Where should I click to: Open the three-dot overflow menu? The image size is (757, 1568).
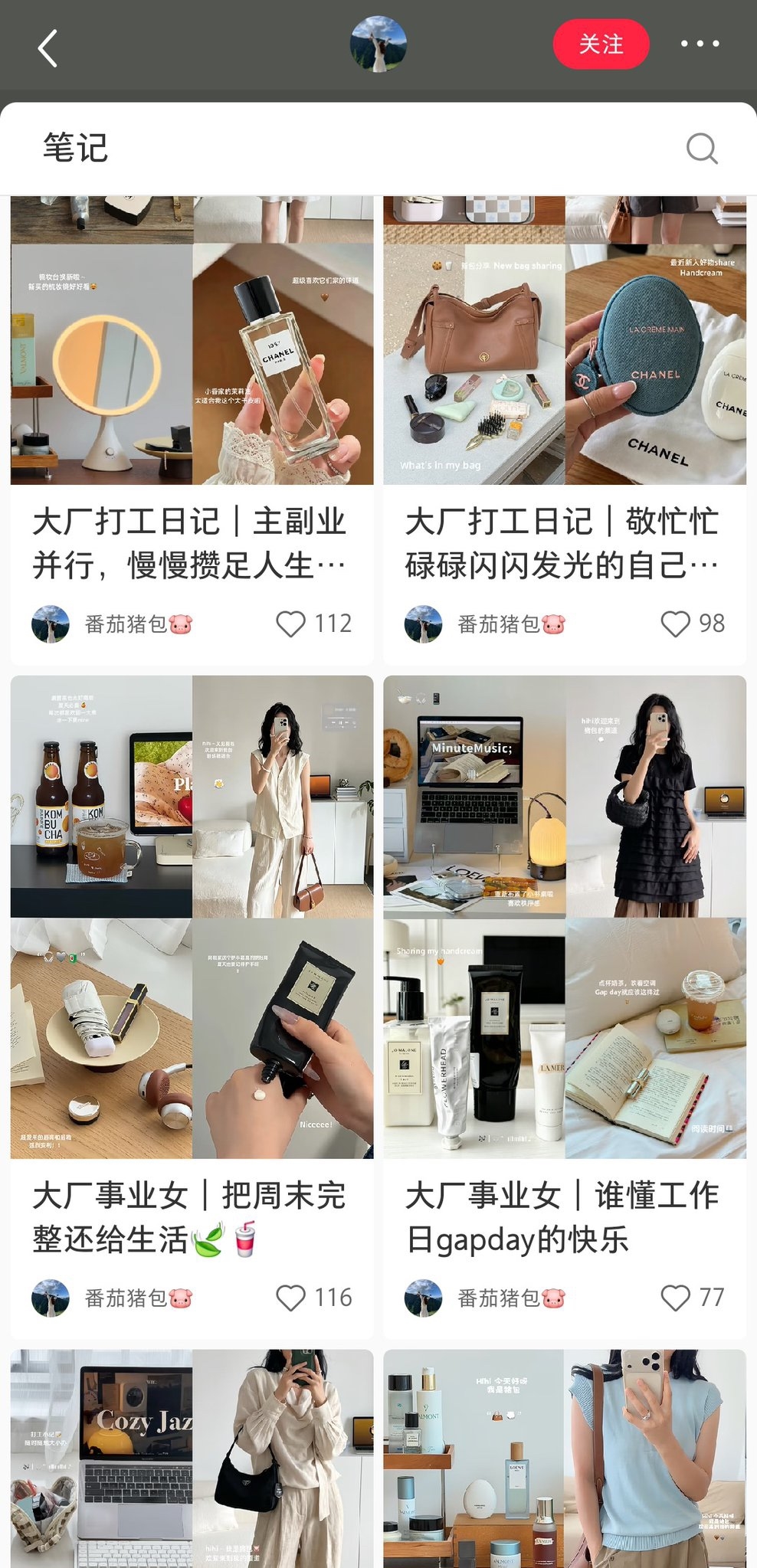coord(700,44)
